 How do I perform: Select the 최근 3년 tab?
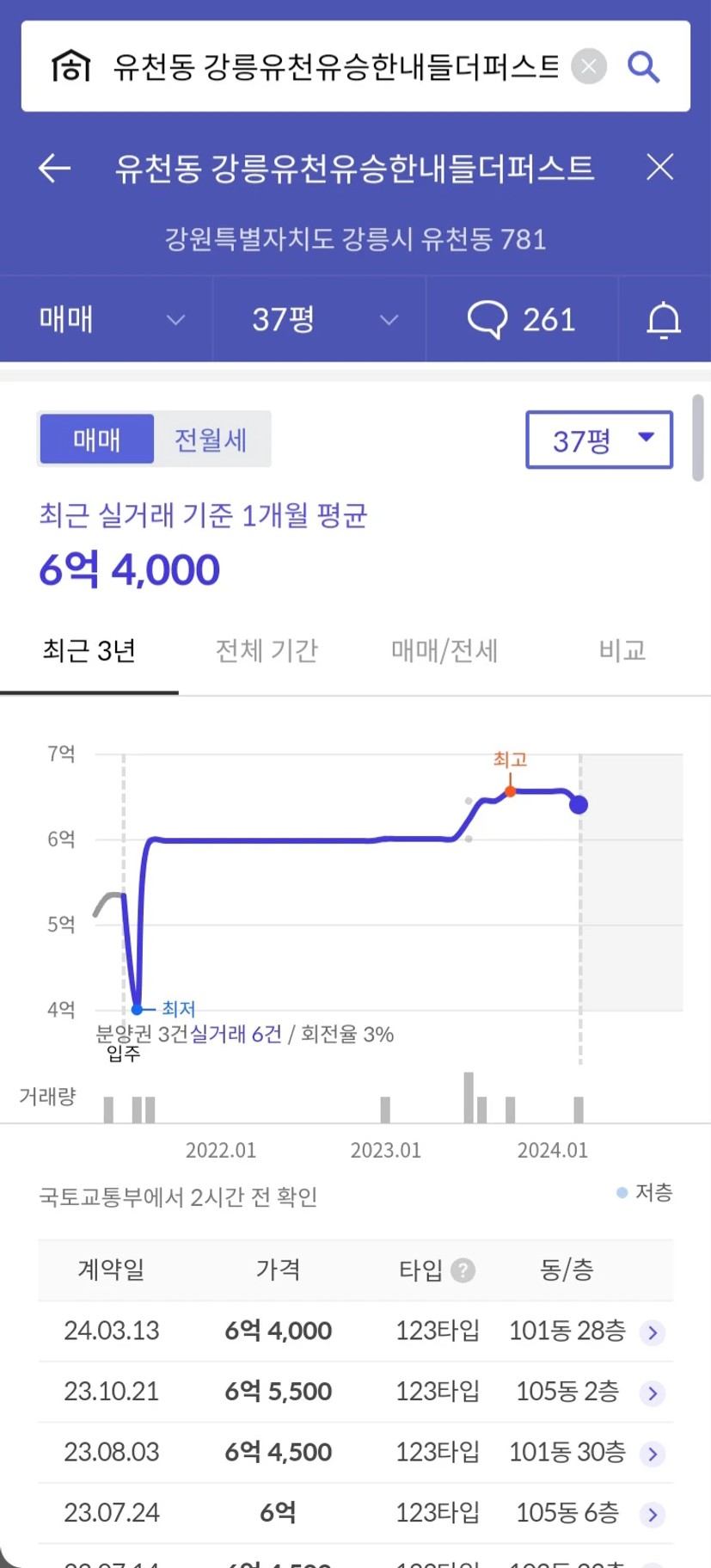click(x=89, y=650)
